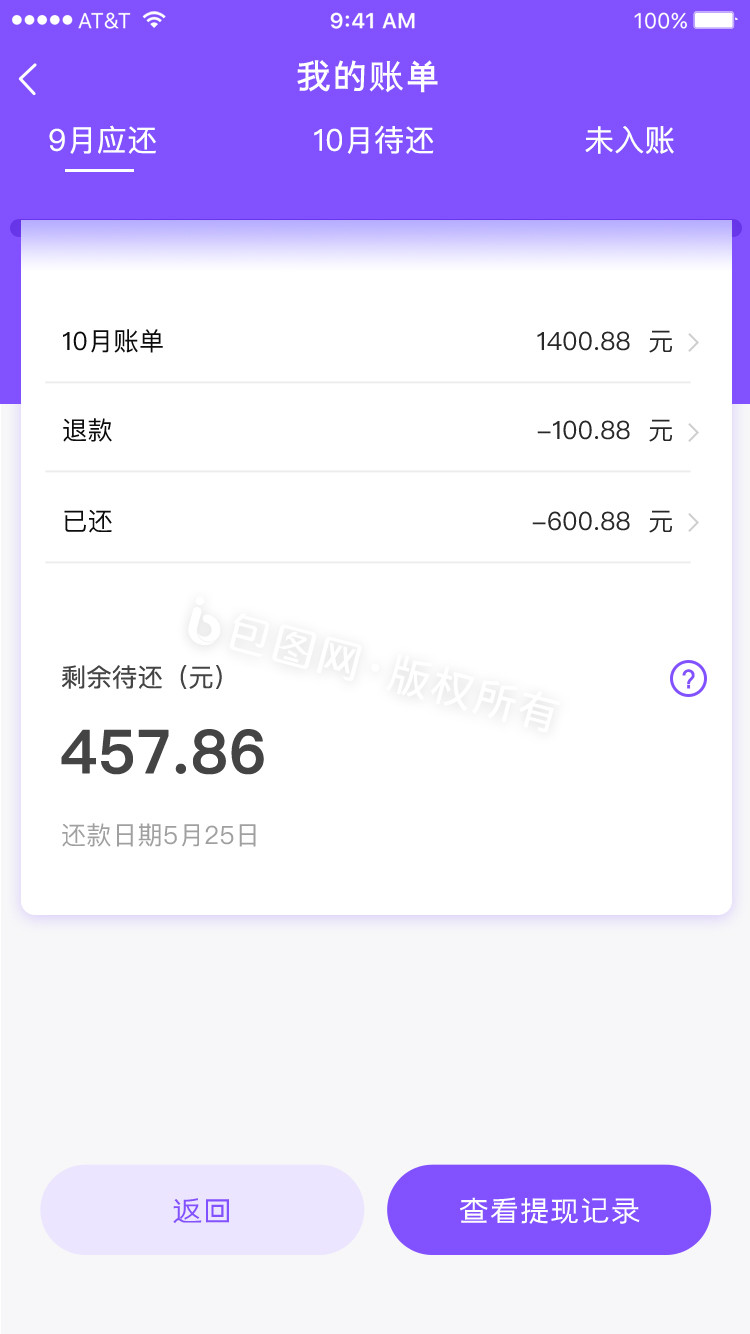Tap the question mark circle icon
750x1334 pixels.
(x=687, y=679)
